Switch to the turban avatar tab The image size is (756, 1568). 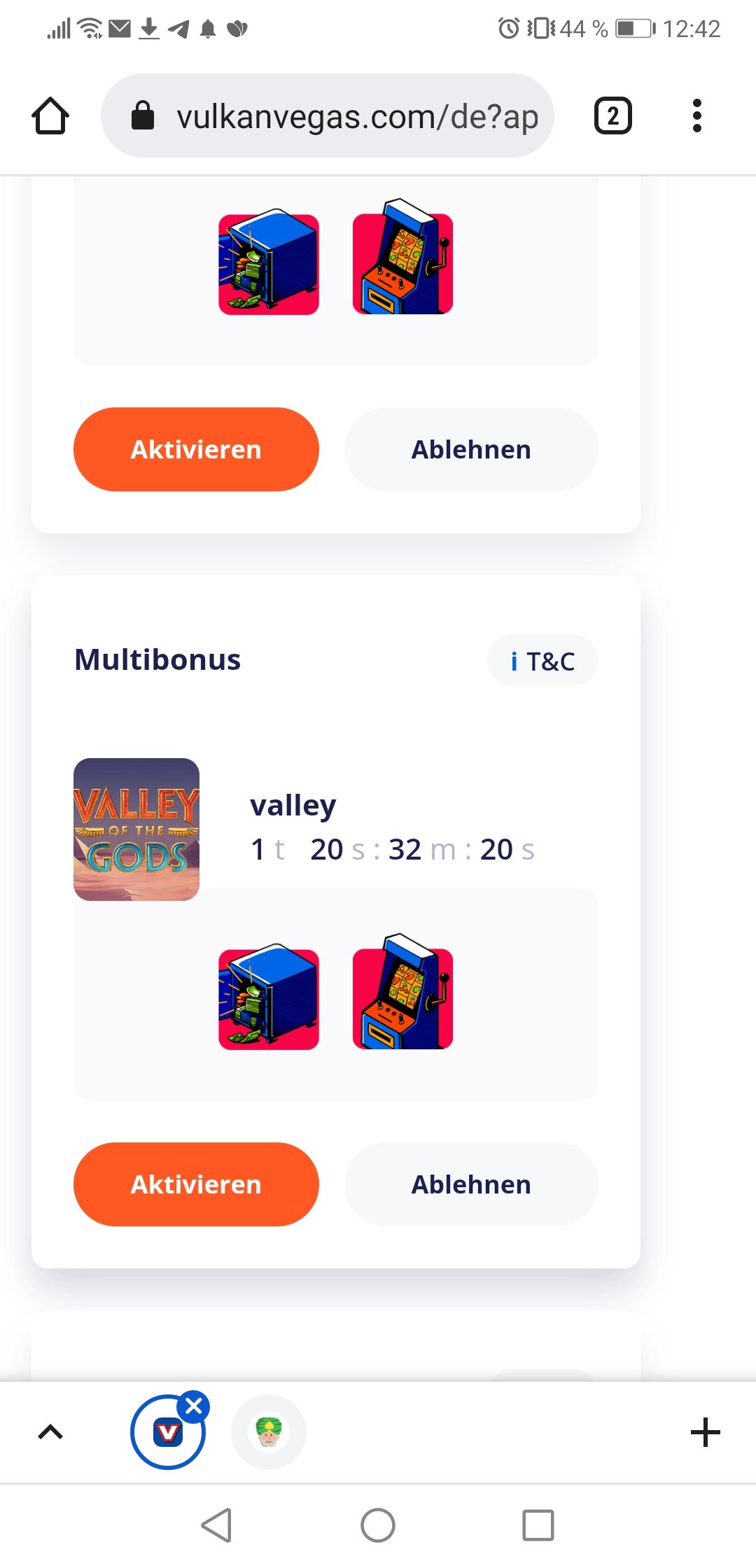coord(269,1432)
